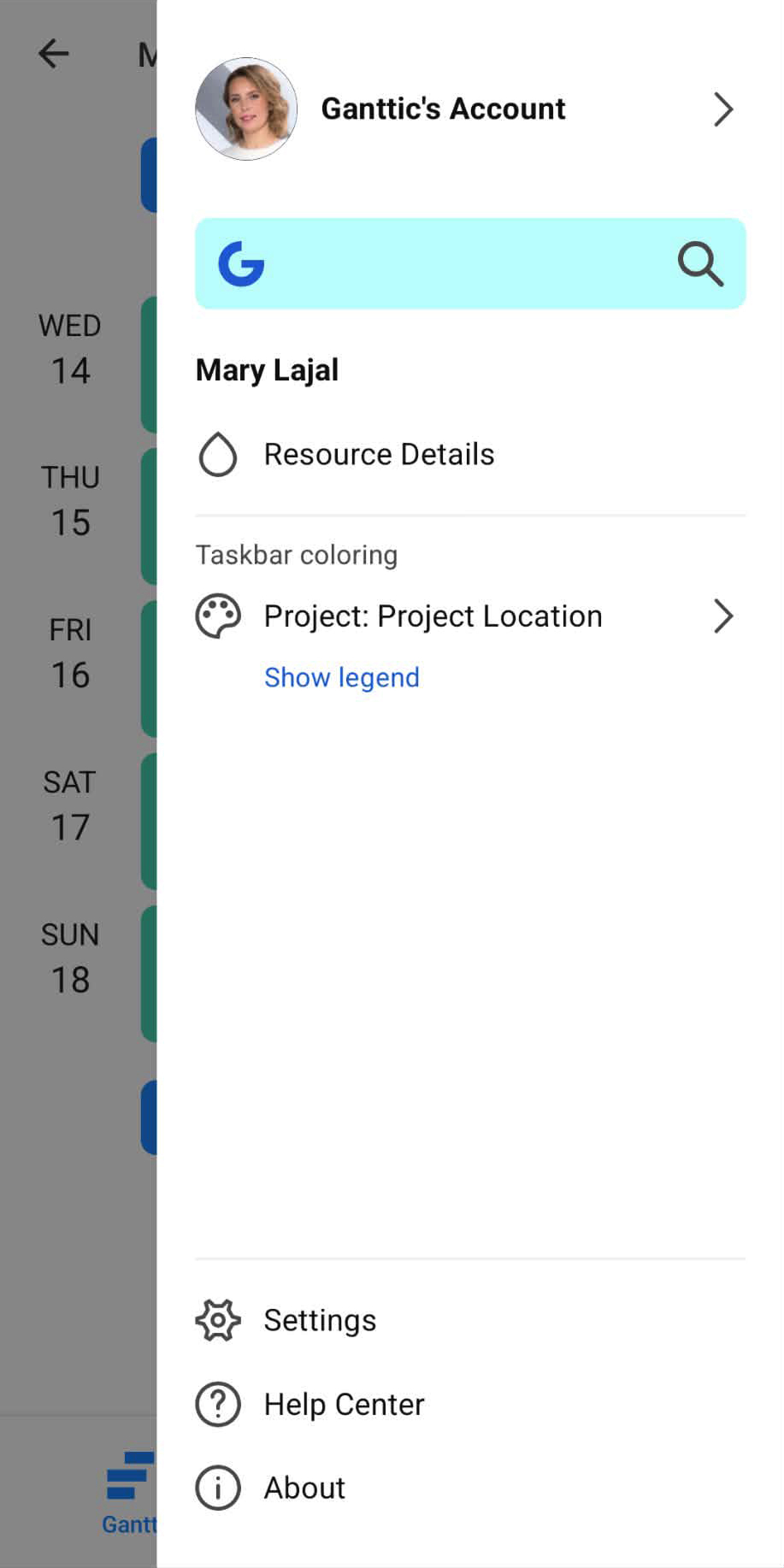The height and width of the screenshot is (1568, 784).
Task: Click the Help Center question mark icon
Action: [218, 1404]
